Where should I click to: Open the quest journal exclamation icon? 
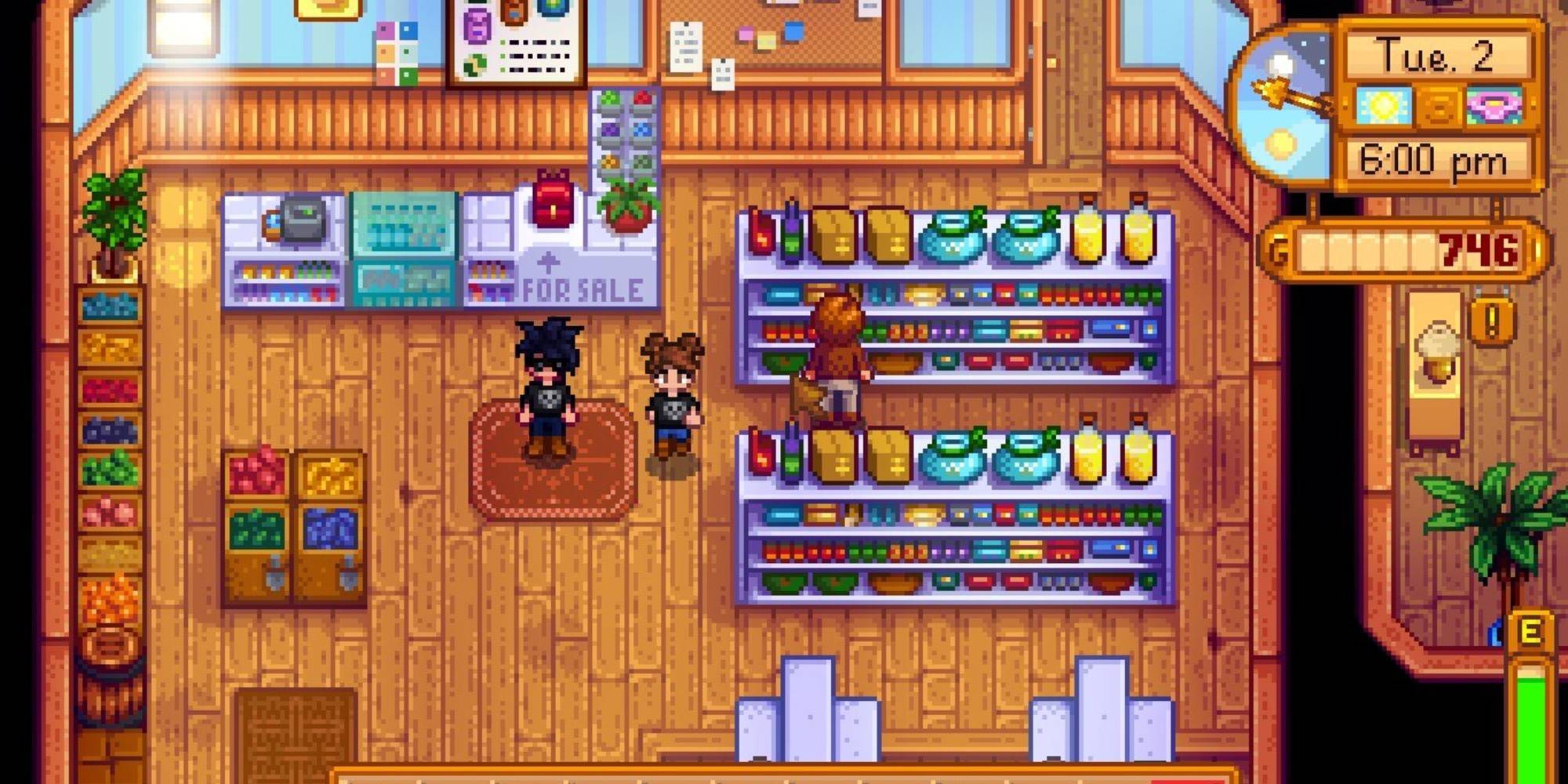click(1491, 320)
